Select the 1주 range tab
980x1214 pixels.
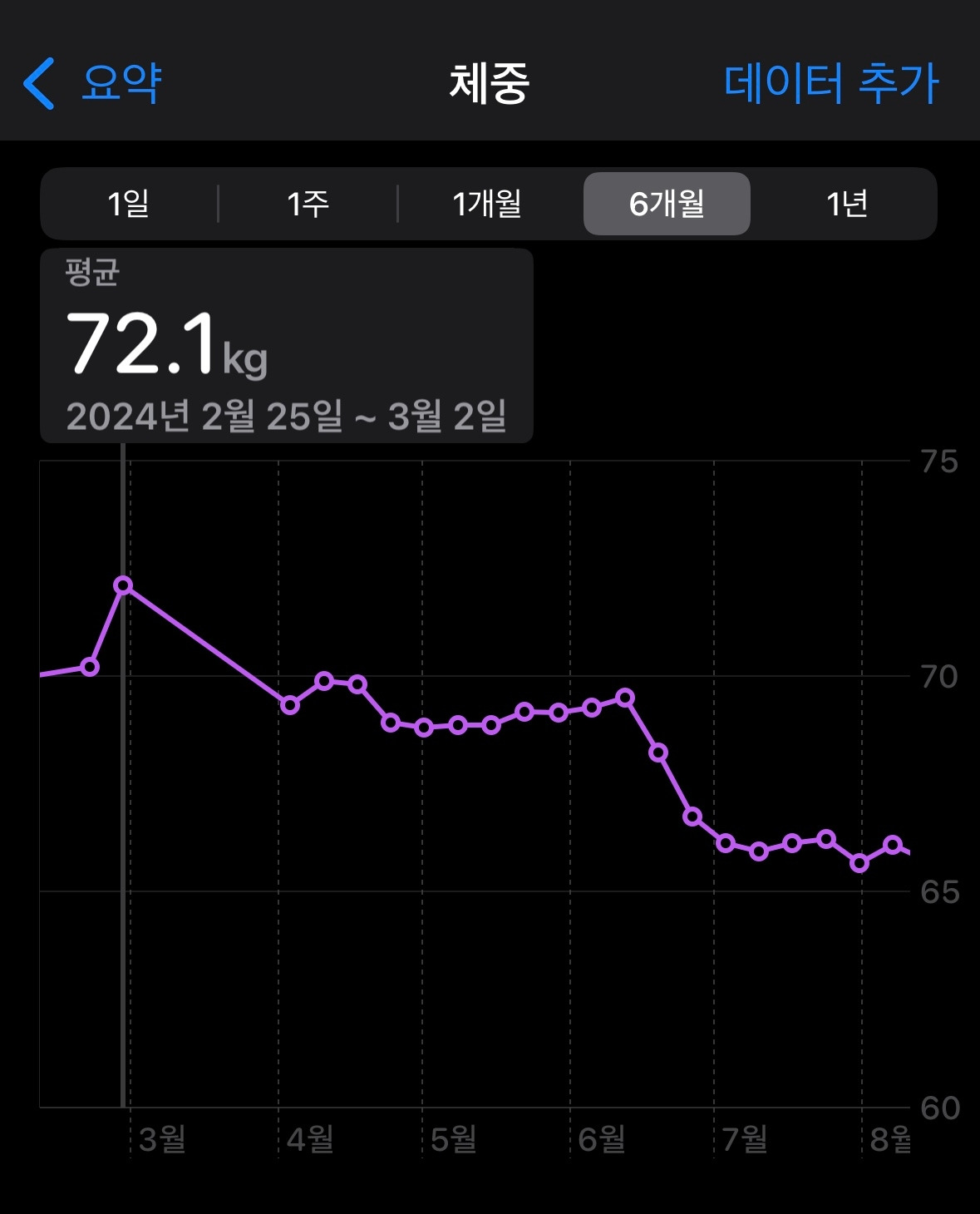[x=308, y=204]
